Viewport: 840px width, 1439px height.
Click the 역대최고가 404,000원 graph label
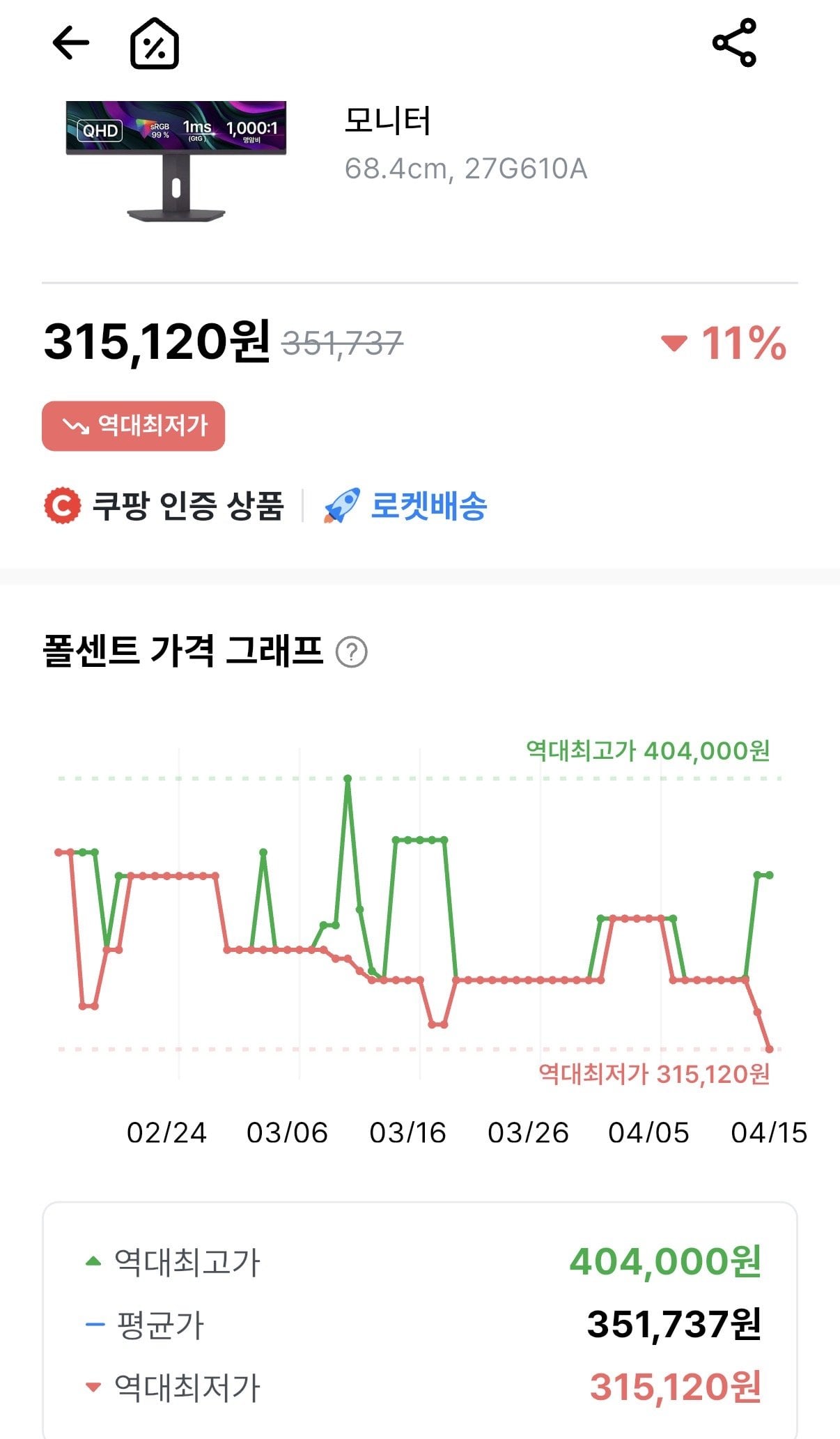[x=648, y=750]
